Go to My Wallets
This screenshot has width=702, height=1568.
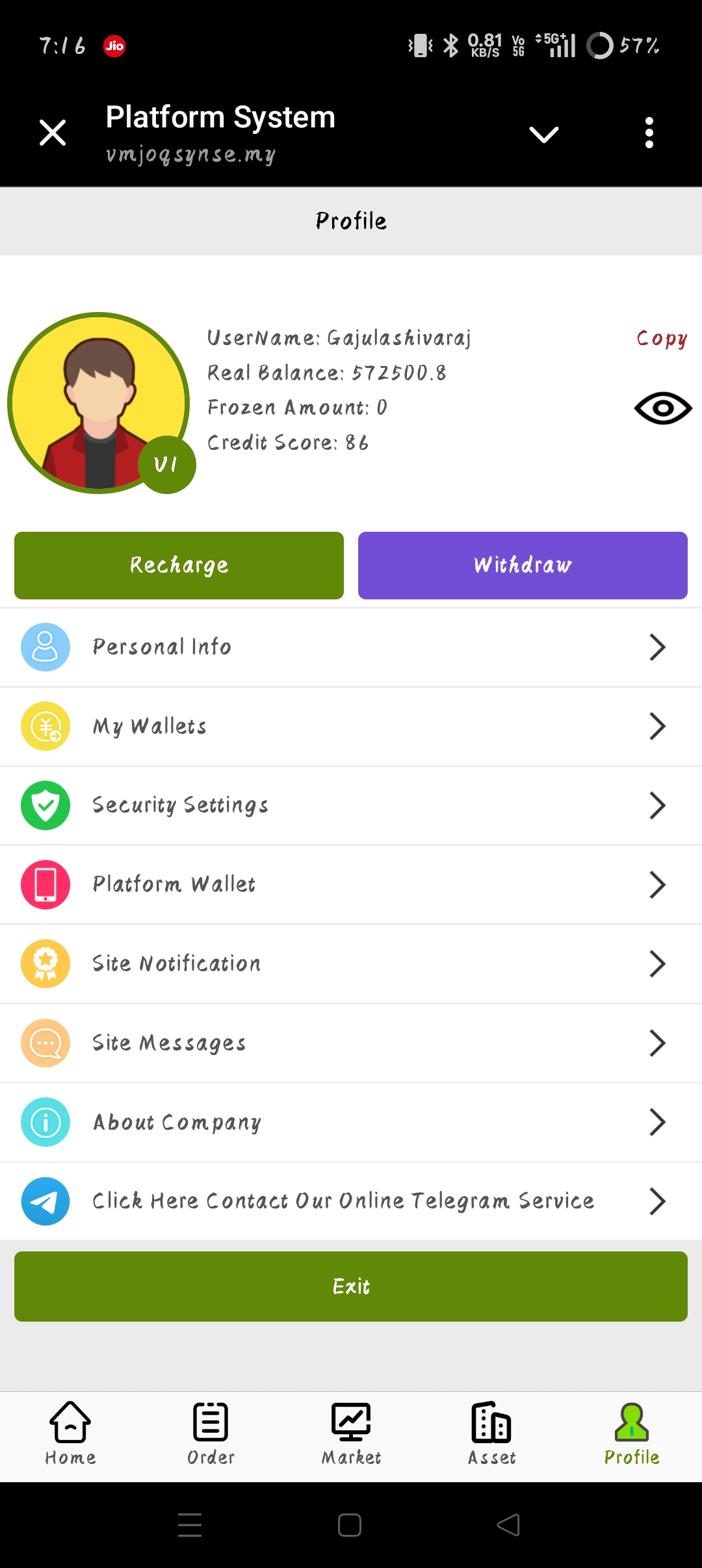(351, 727)
